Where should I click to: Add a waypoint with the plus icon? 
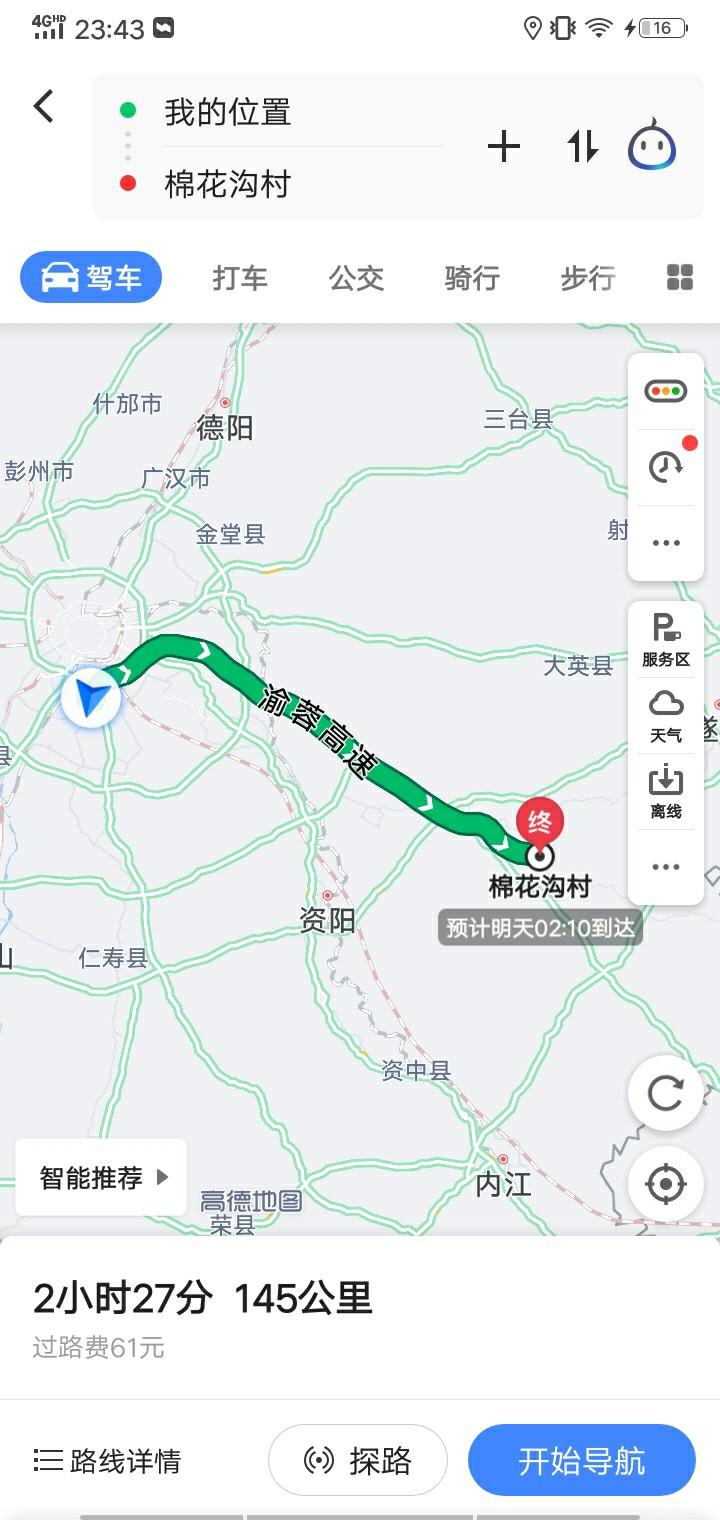[504, 148]
